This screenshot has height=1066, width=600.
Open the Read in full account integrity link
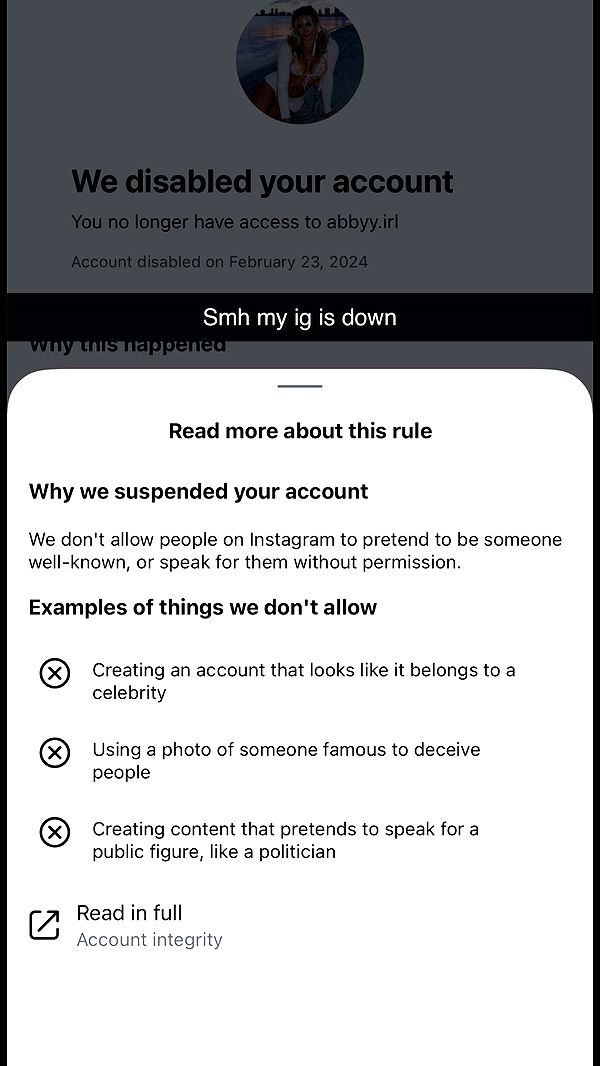click(128, 924)
